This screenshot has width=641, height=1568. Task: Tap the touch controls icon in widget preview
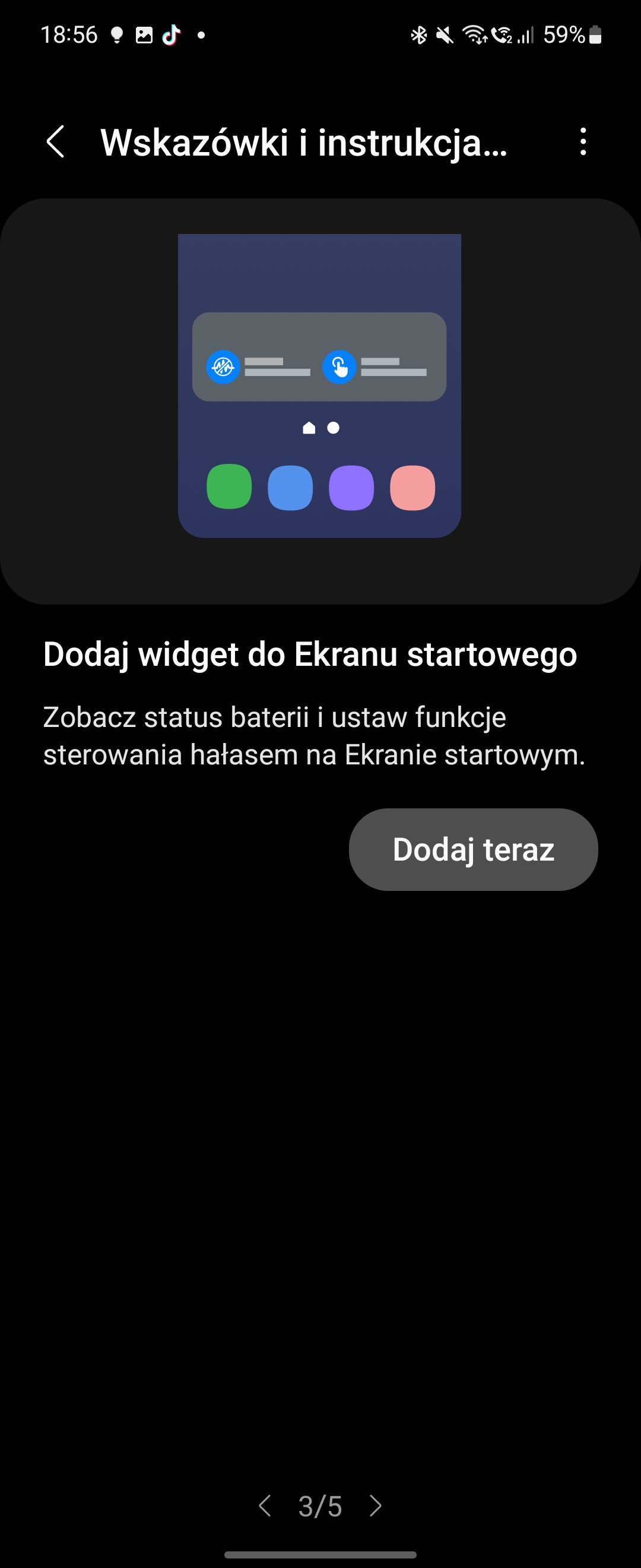coord(341,366)
